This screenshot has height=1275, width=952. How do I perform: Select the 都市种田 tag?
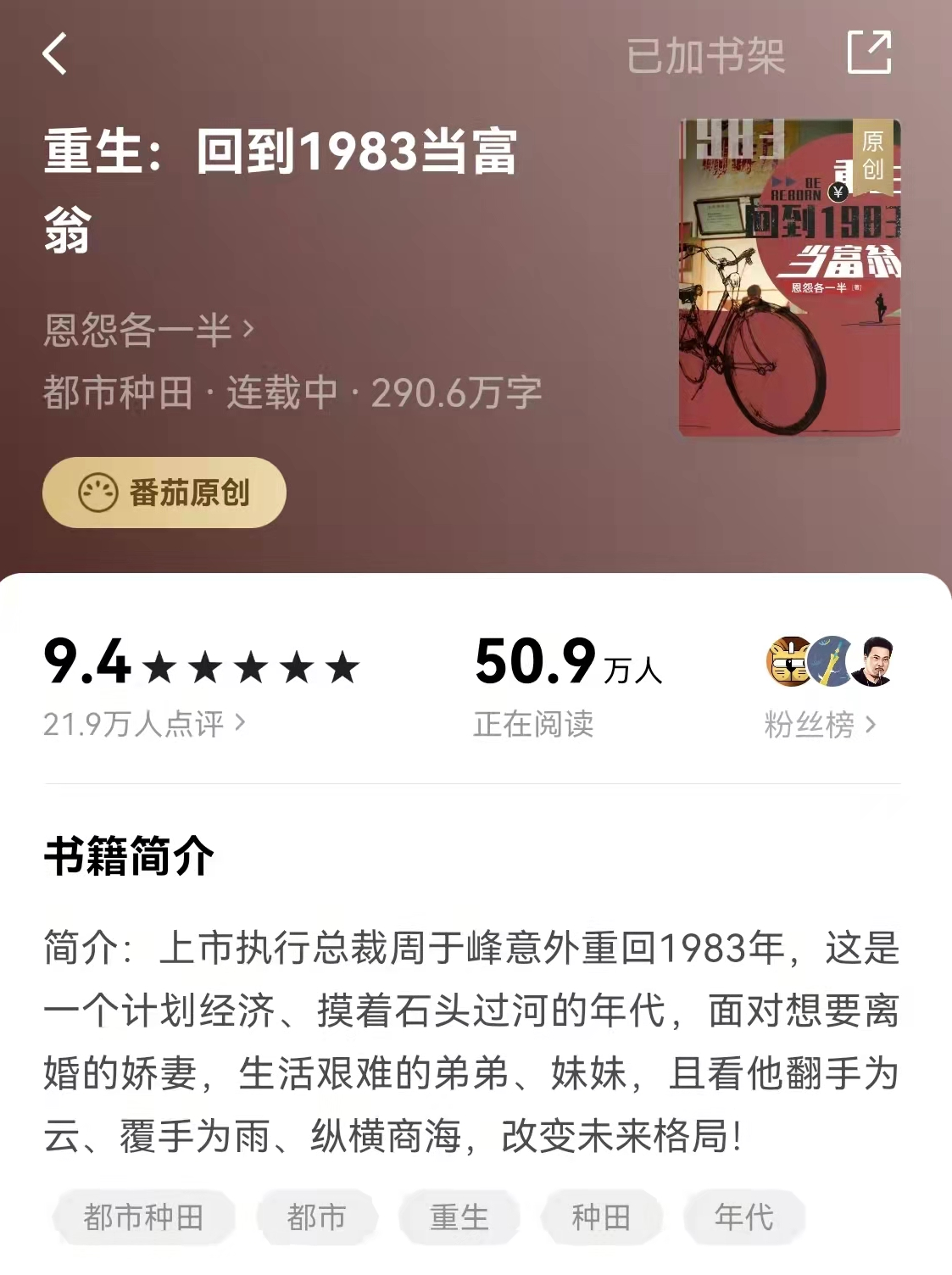click(x=143, y=1217)
